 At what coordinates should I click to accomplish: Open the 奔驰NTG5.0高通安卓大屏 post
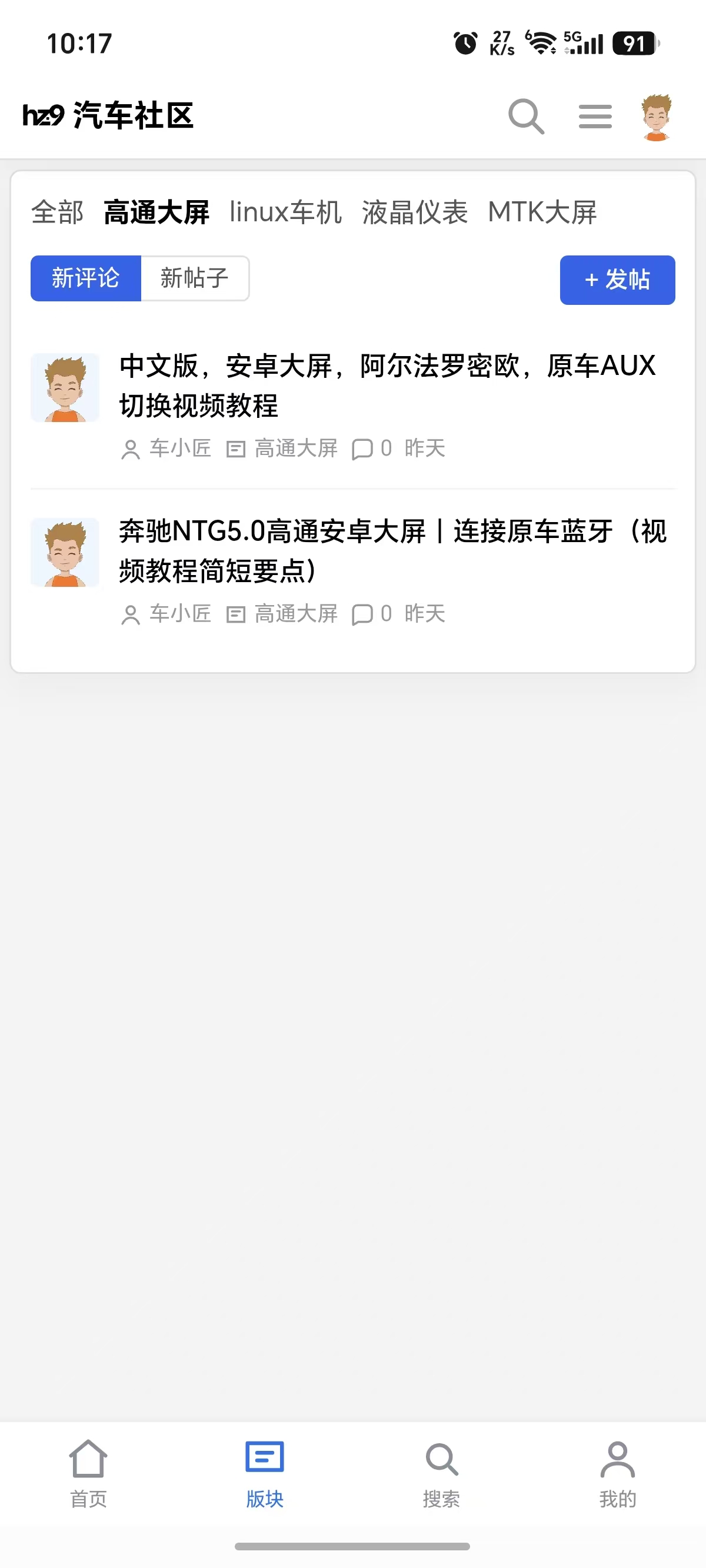(x=393, y=551)
